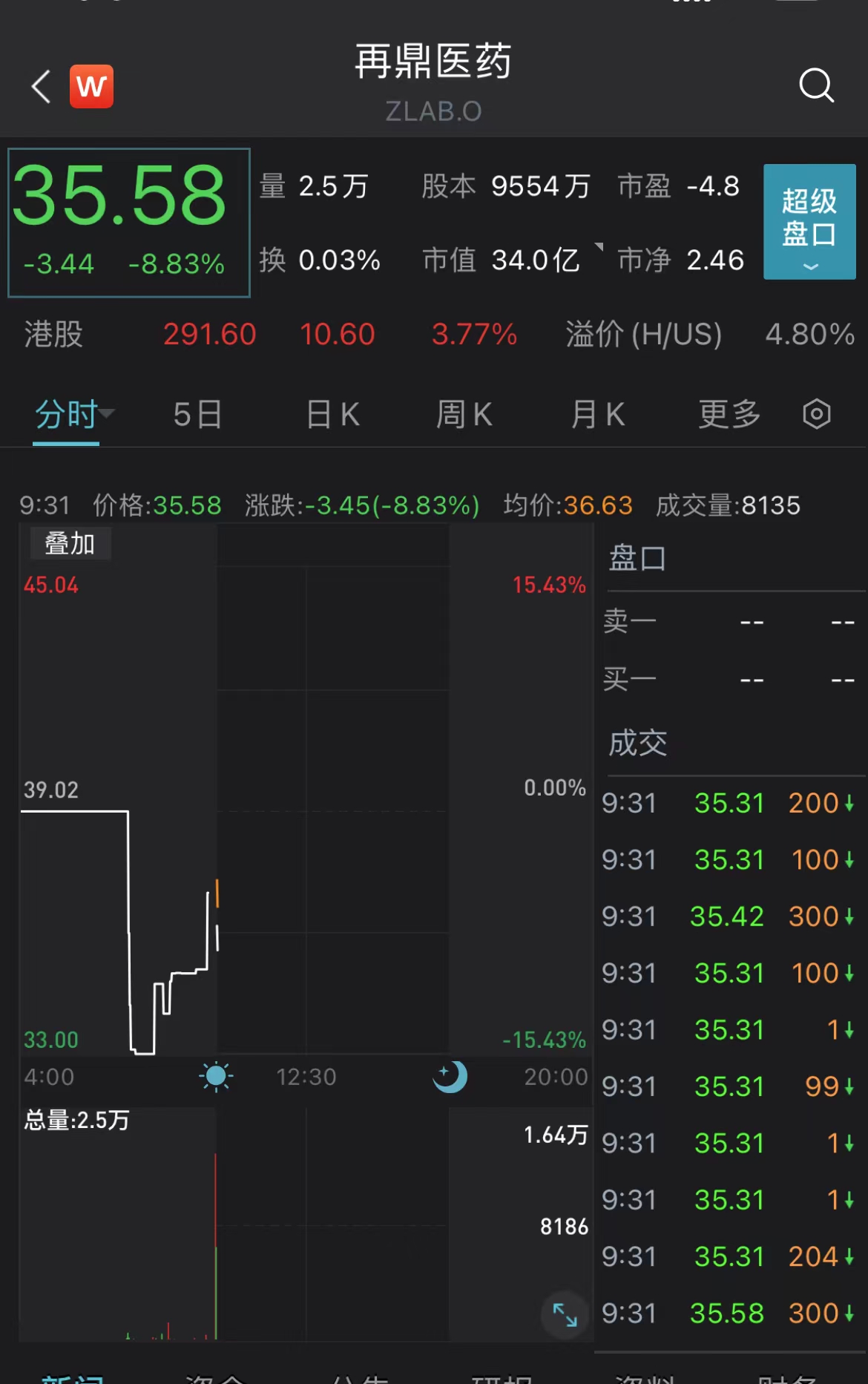The image size is (868, 1384).
Task: Go back using the top-left arrow
Action: pyautogui.click(x=42, y=87)
